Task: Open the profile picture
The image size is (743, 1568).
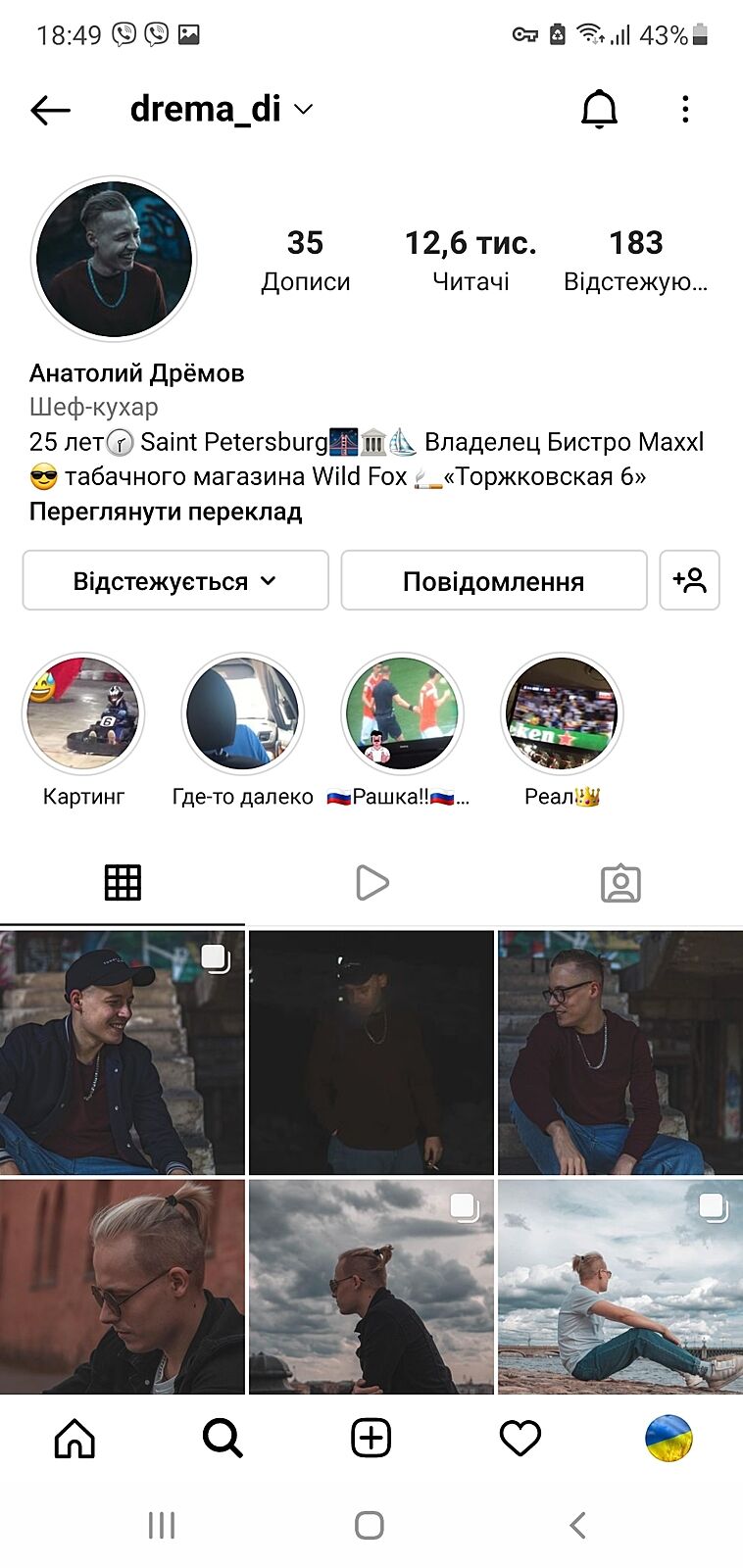Action: (x=114, y=260)
